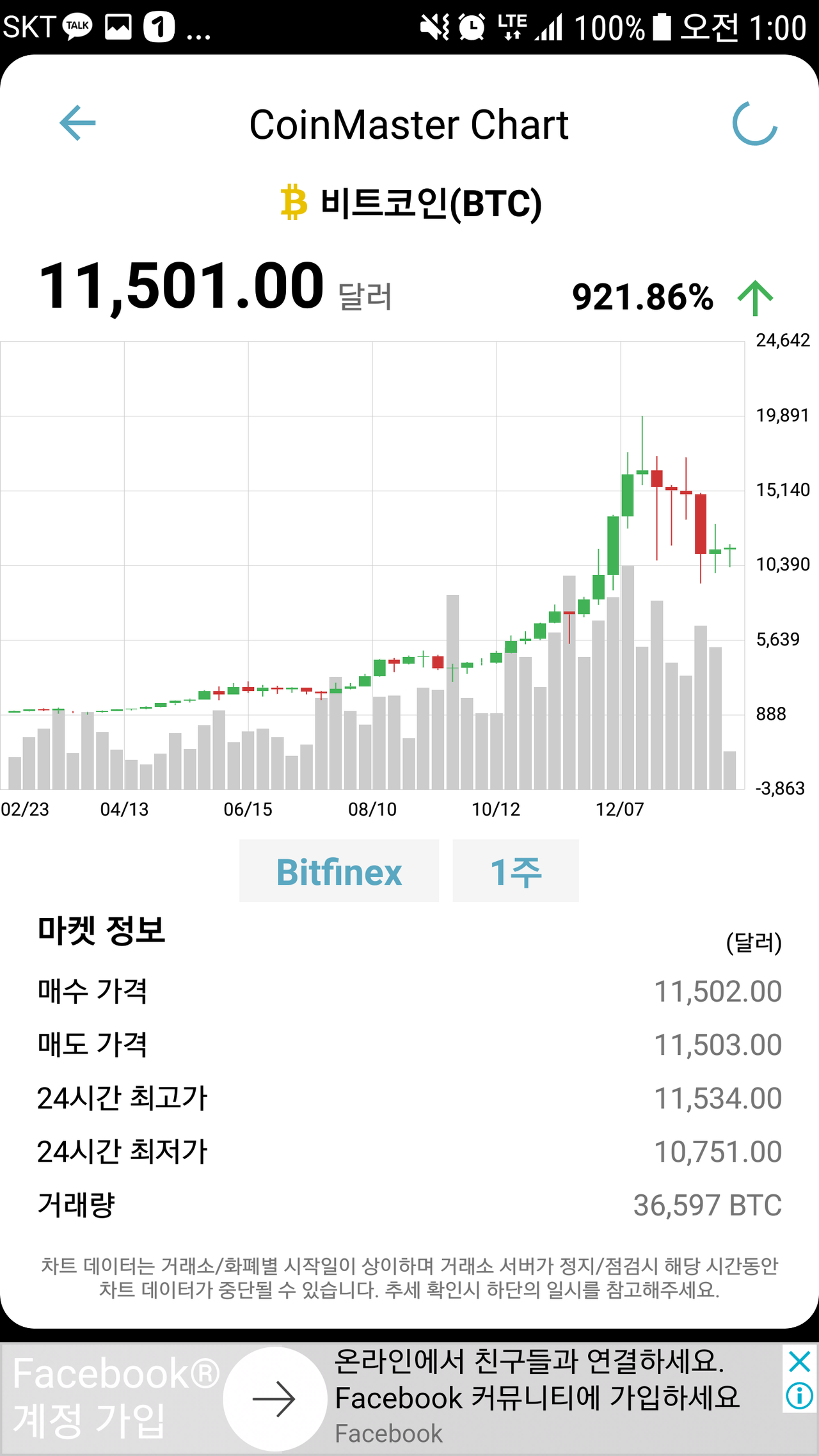Open the Bitfinex exchange selector
819x1456 pixels.
click(338, 871)
